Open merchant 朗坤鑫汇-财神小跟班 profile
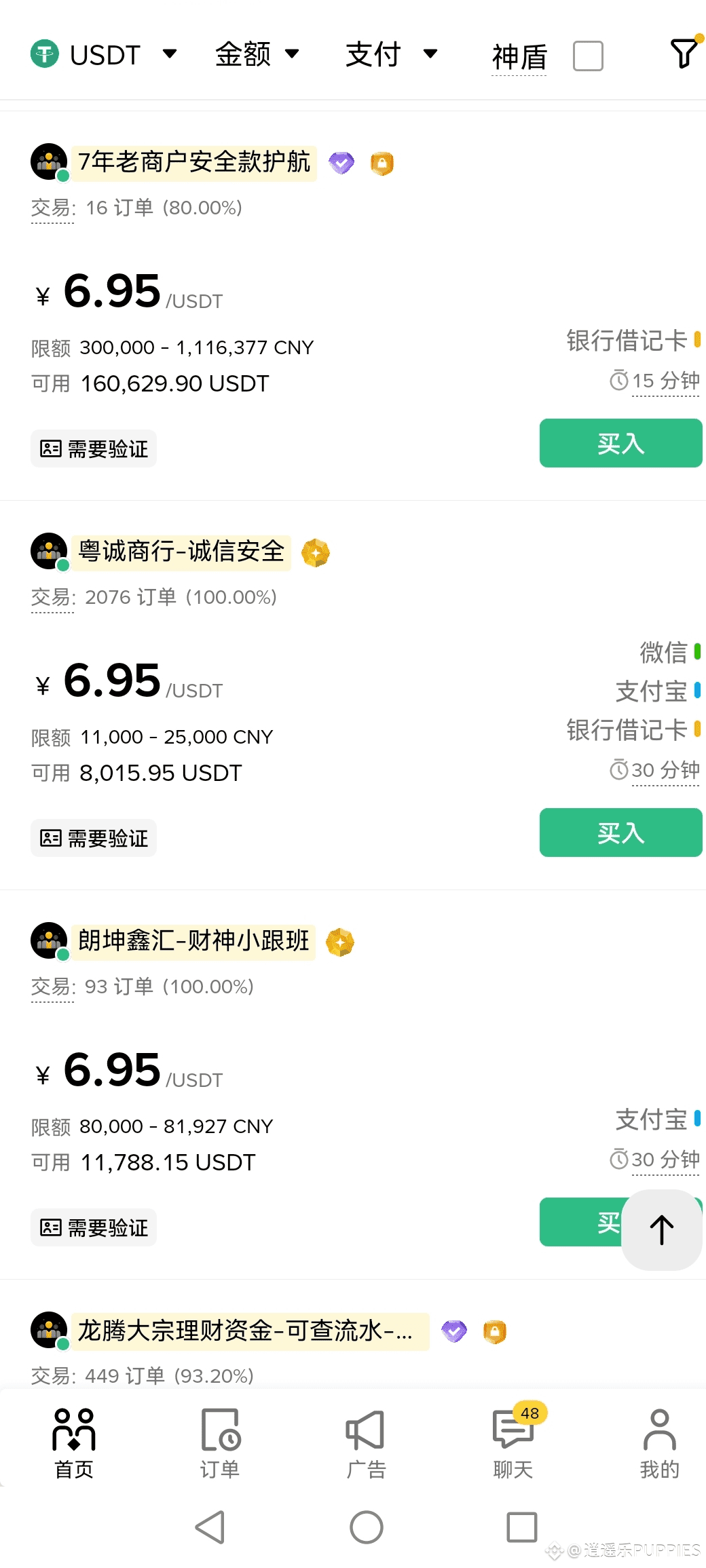This screenshot has width=706, height=1568. point(193,941)
